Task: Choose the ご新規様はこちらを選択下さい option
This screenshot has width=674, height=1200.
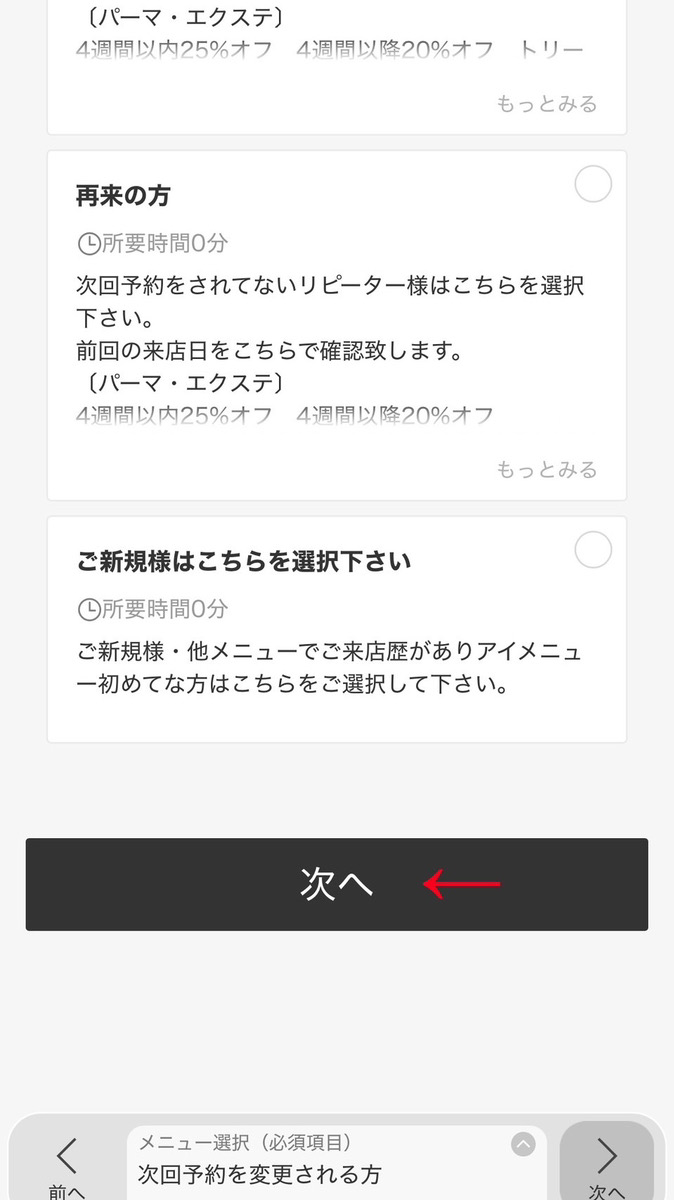Action: 593,550
